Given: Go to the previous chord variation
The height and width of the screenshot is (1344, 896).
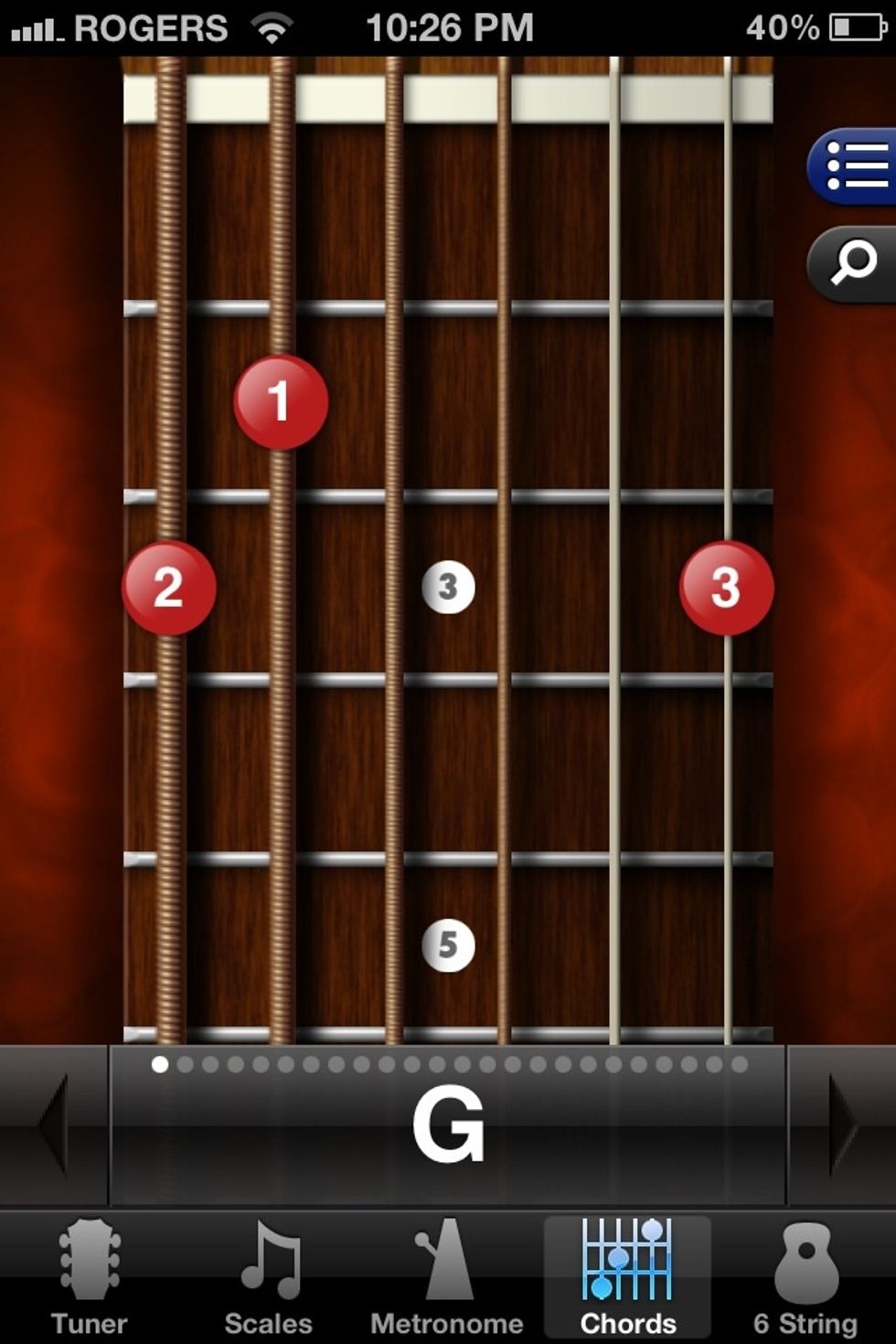Looking at the screenshot, I should (53, 1125).
